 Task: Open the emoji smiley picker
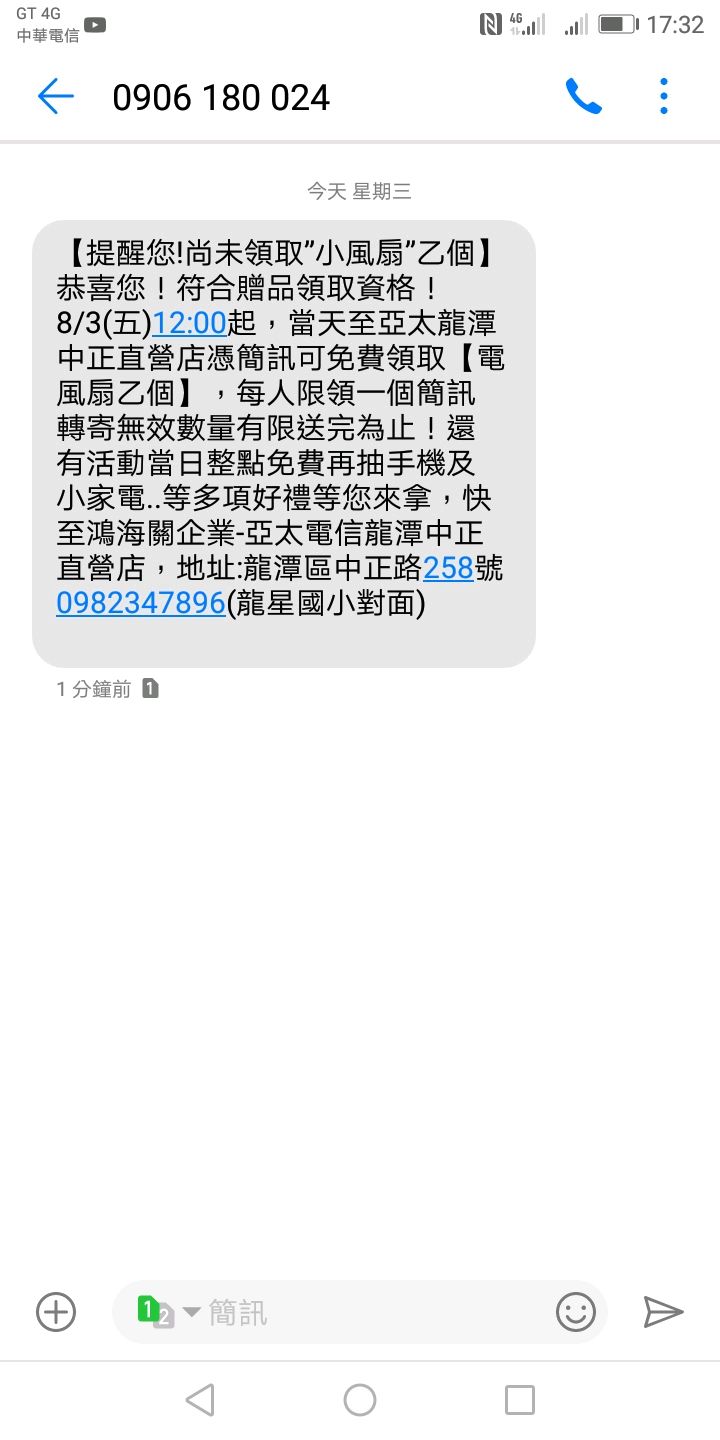pos(576,1312)
